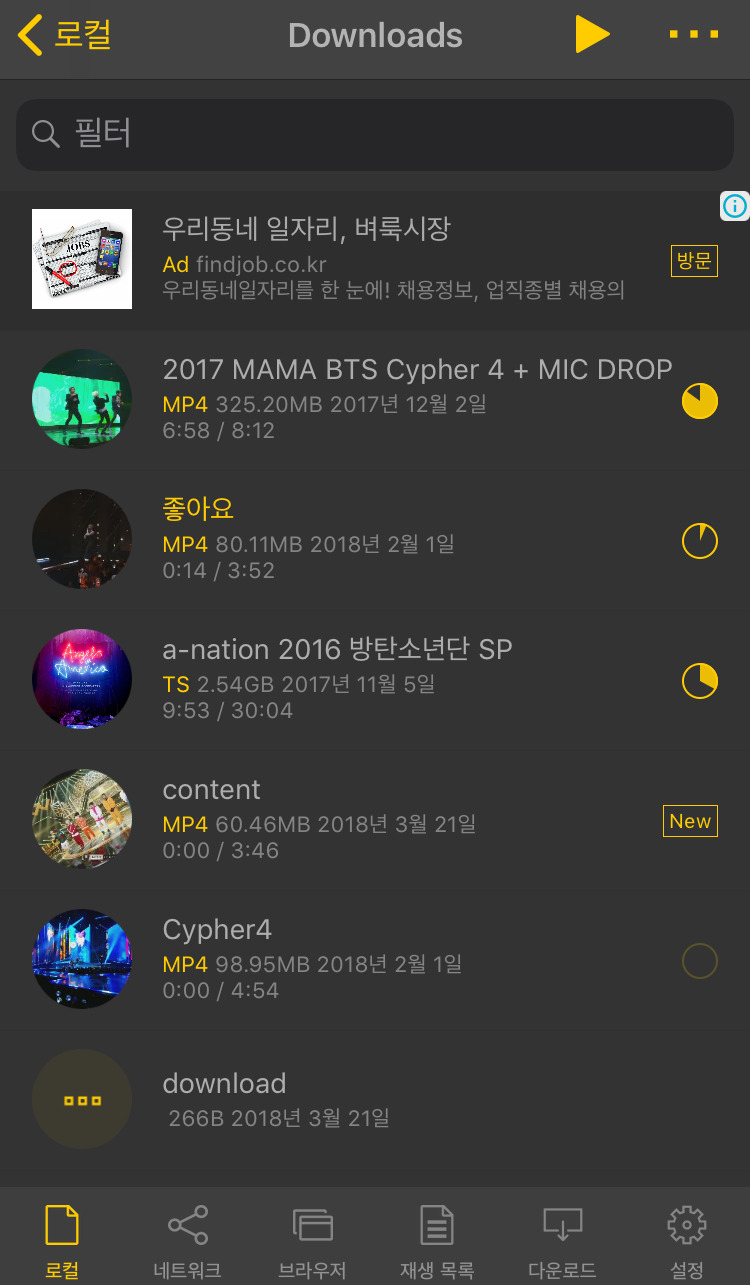Switch to the 브라우저 tab
This screenshot has width=750, height=1285.
click(312, 1241)
